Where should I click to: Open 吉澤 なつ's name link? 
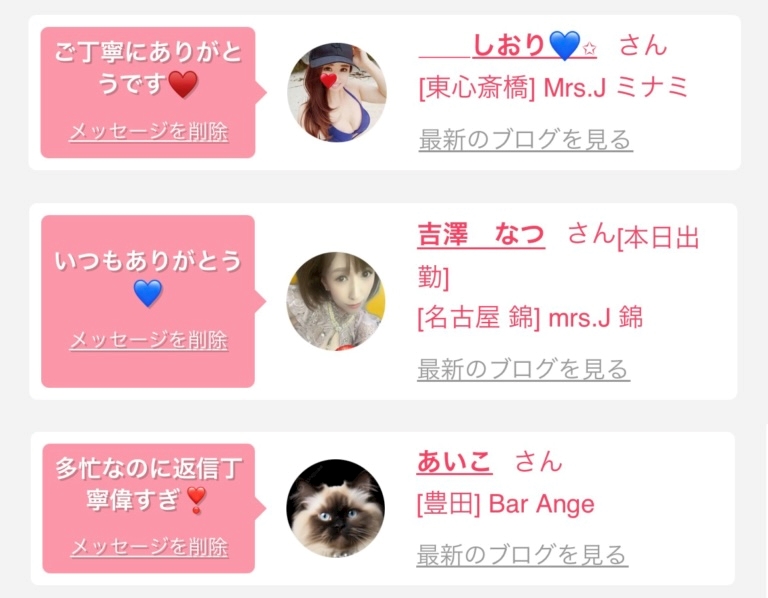(481, 235)
